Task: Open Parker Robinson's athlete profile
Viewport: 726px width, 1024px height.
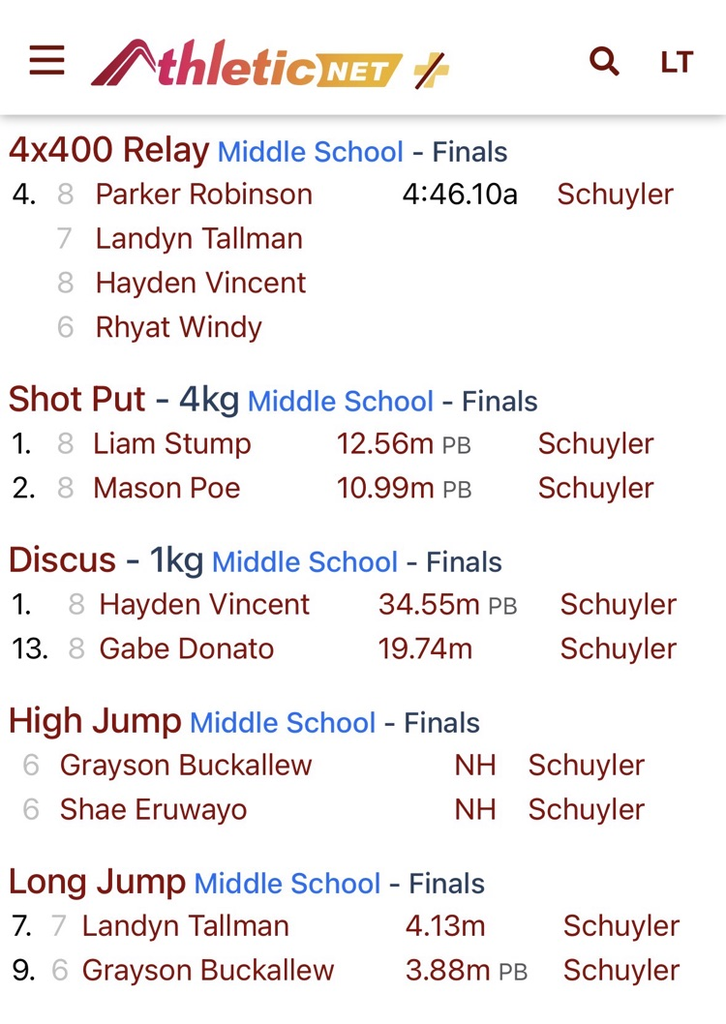Action: (203, 194)
